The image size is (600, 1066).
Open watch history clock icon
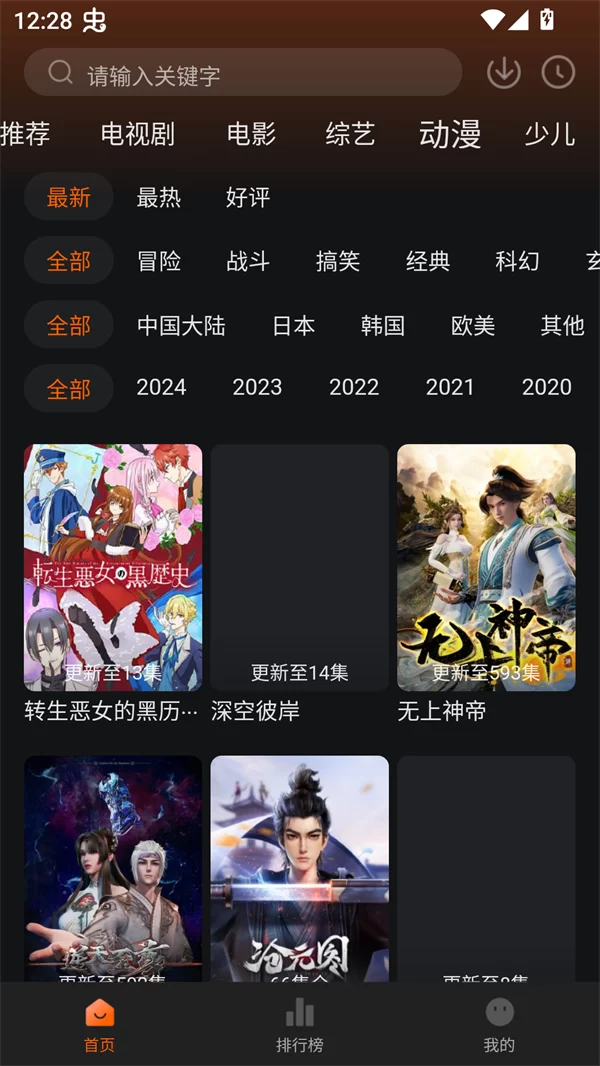coord(558,73)
